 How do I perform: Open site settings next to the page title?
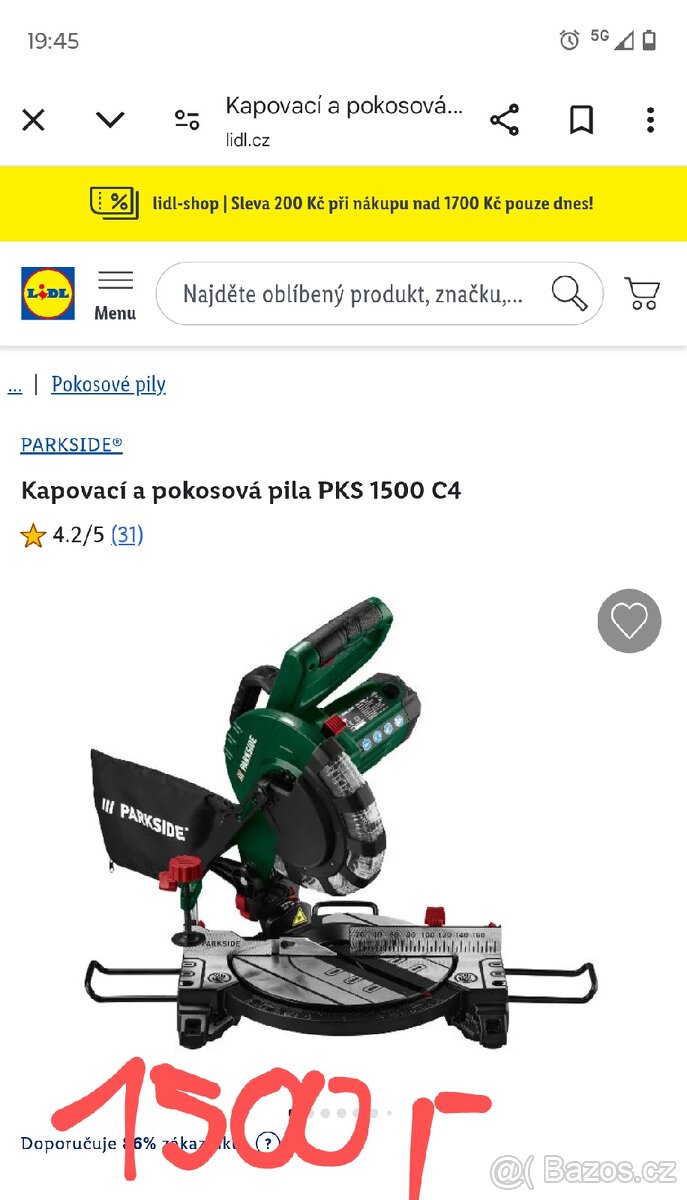coord(187,121)
